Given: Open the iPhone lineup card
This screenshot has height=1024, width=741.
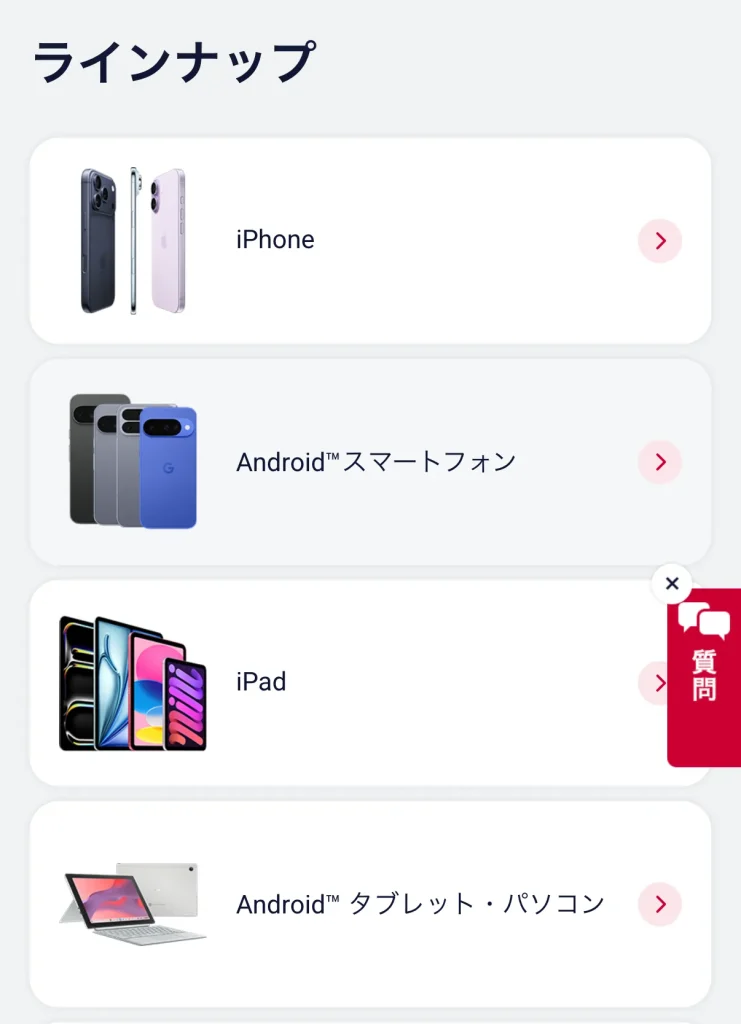Looking at the screenshot, I should tap(370, 241).
